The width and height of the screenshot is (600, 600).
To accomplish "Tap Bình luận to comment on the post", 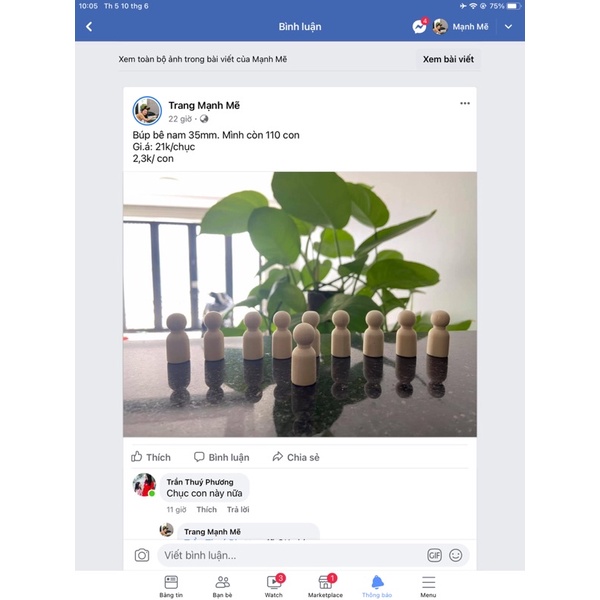I will point(221,457).
